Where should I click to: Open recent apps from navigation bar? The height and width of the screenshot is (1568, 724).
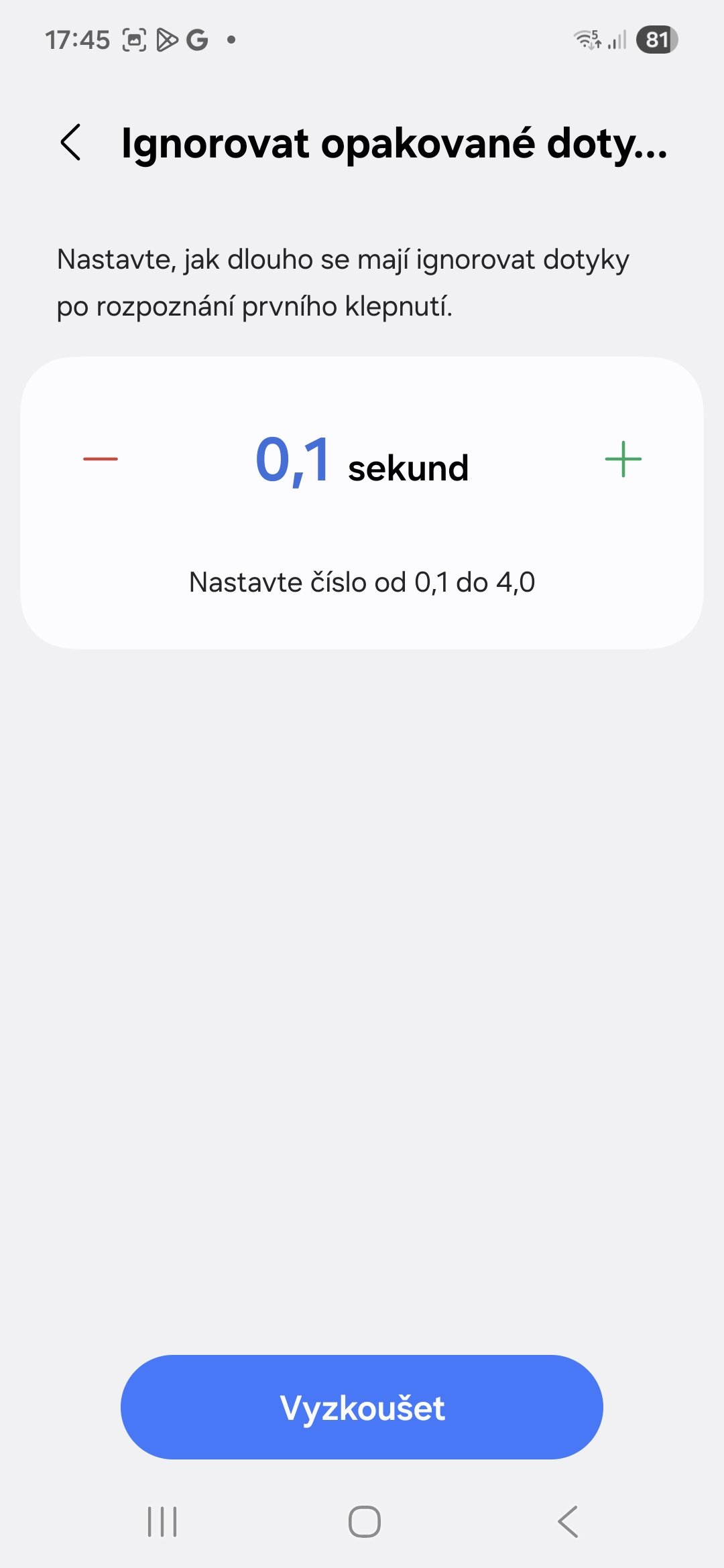(x=162, y=1521)
